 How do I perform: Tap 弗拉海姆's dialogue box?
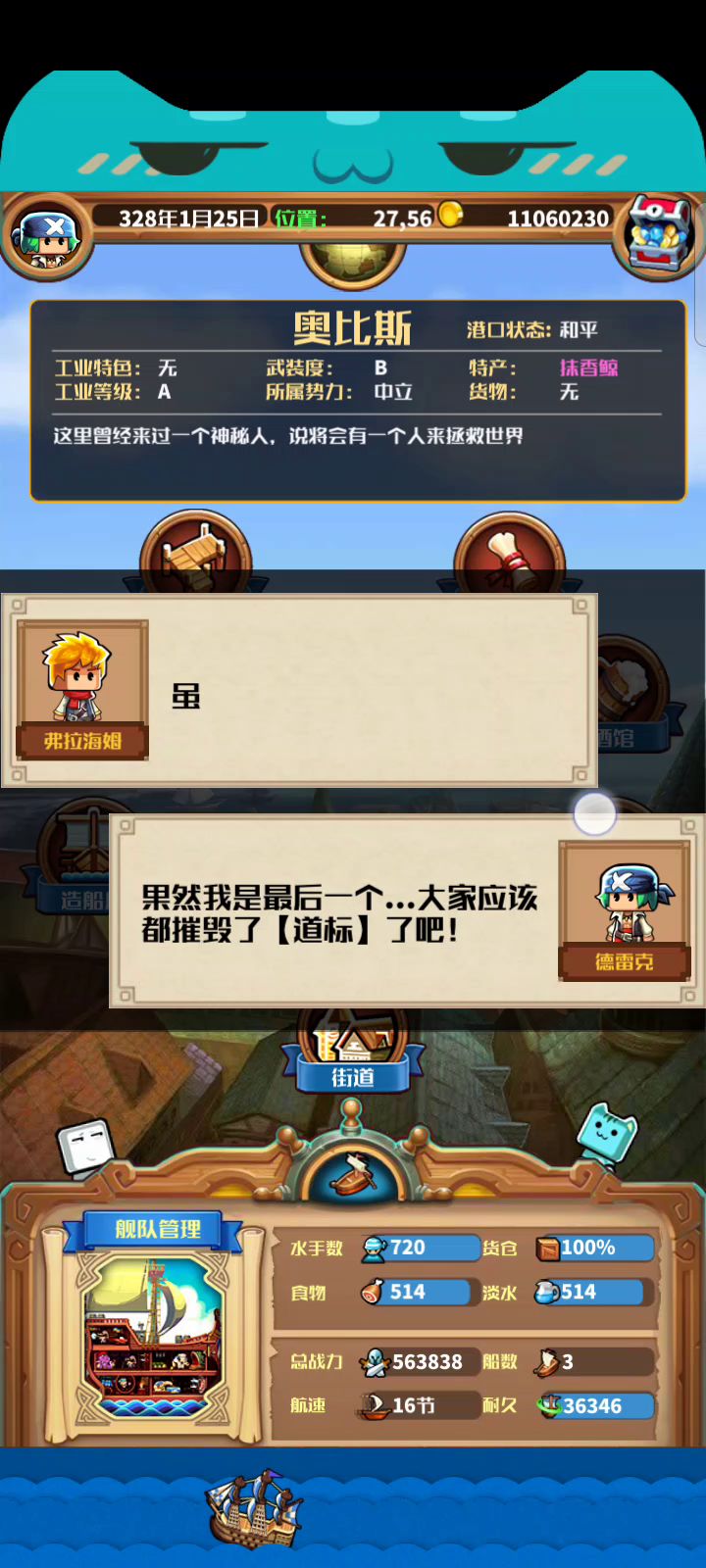pyautogui.click(x=299, y=690)
